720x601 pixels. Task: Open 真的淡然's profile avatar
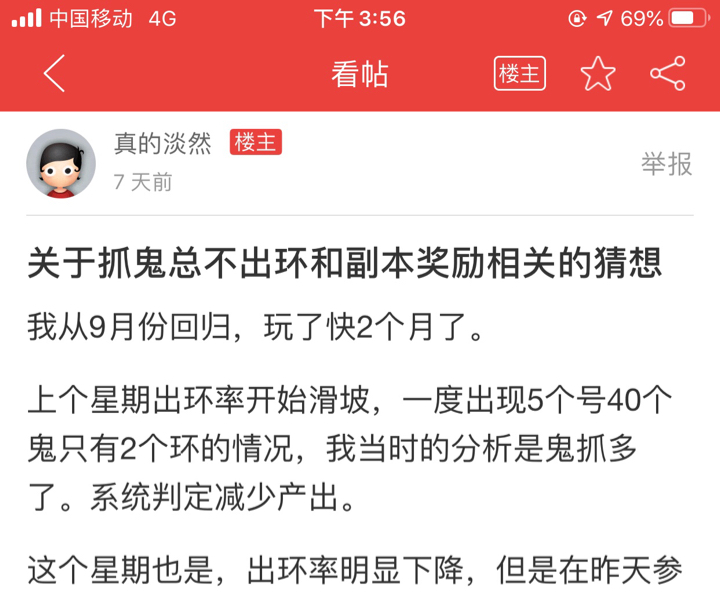tap(61, 163)
